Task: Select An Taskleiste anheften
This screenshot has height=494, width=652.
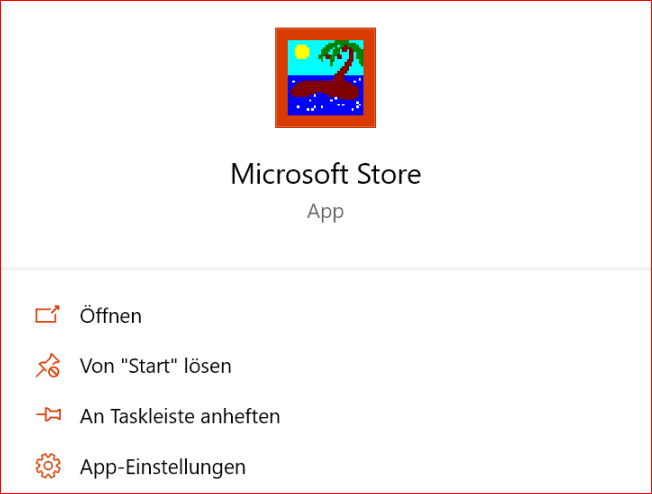Action: pyautogui.click(x=180, y=416)
